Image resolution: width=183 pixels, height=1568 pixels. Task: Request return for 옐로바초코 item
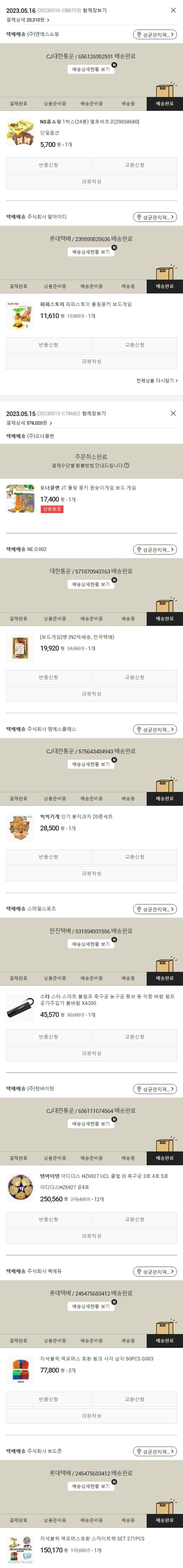point(48,165)
